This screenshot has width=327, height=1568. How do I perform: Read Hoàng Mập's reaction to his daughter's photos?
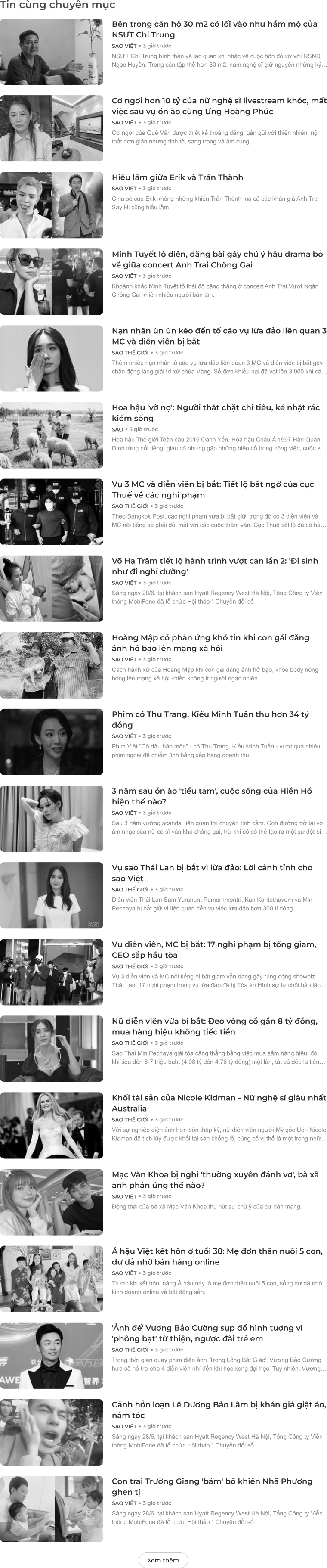point(210,643)
